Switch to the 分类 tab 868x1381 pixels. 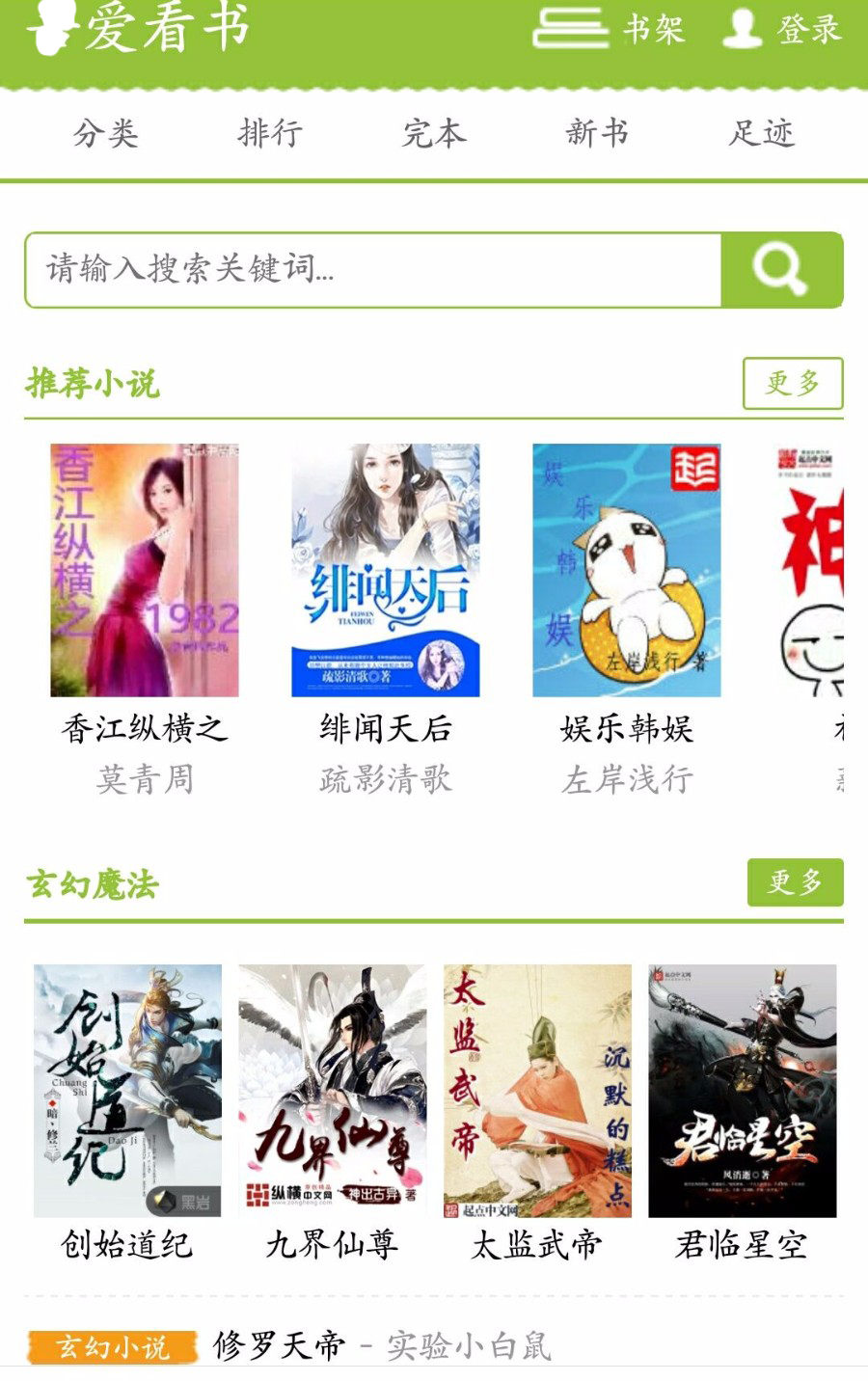[x=106, y=133]
